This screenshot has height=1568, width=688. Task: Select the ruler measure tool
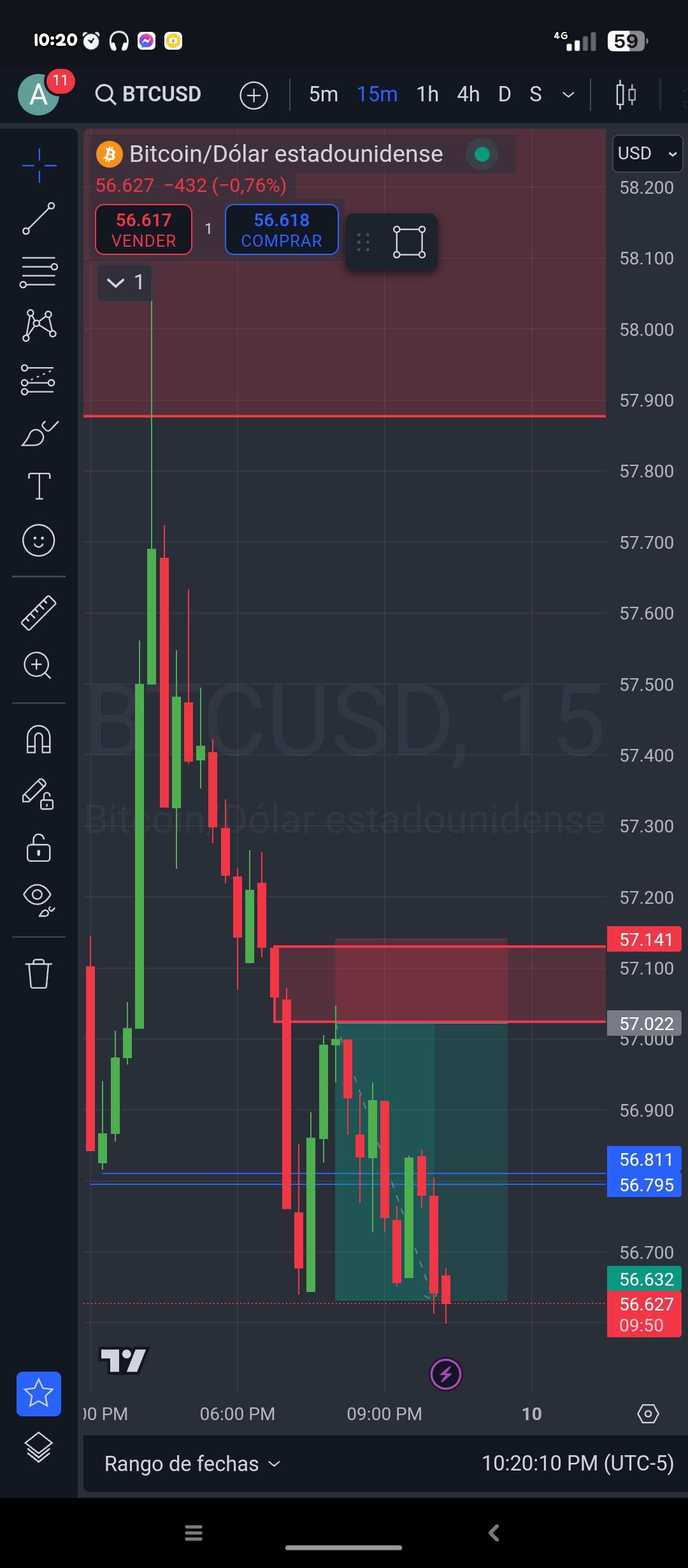[39, 613]
